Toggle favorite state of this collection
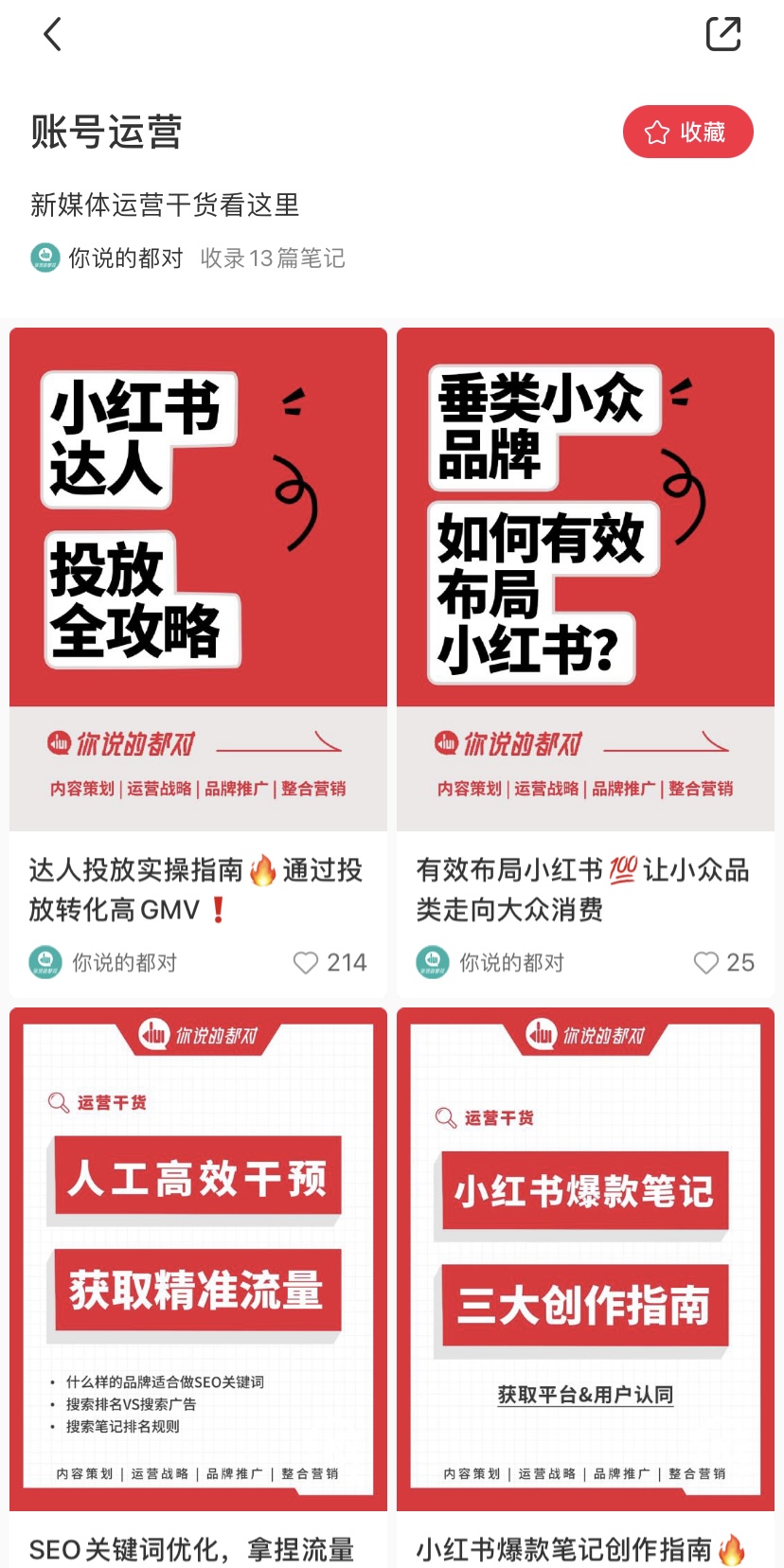Image resolution: width=784 pixels, height=1568 pixels. (x=687, y=133)
